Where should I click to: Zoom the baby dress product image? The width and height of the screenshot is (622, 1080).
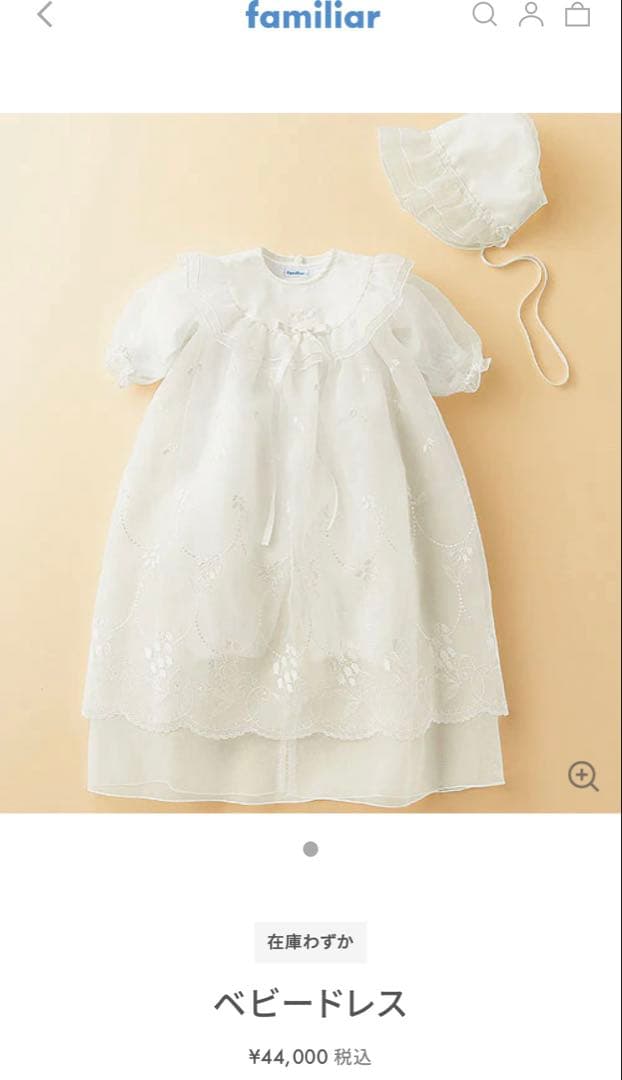pos(583,776)
